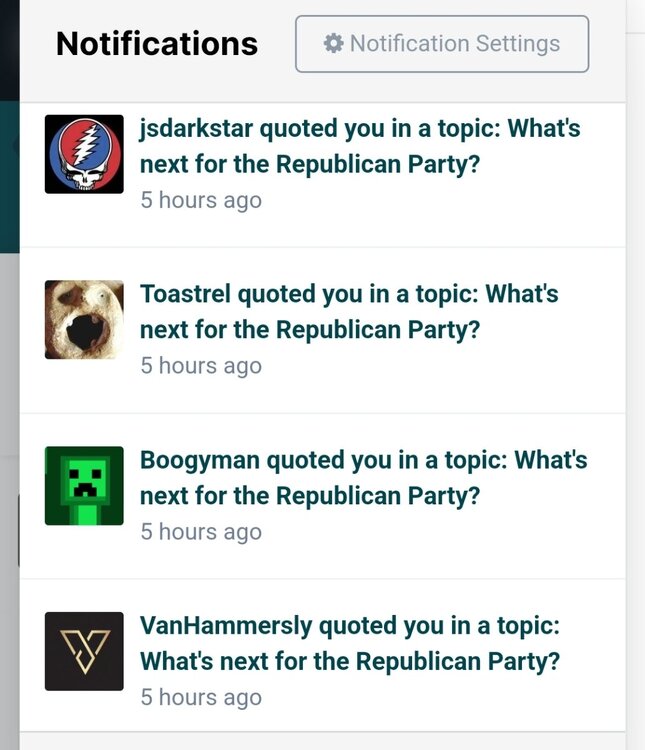Open Toastrel's quote notification
The height and width of the screenshot is (750, 645).
[x=350, y=312]
